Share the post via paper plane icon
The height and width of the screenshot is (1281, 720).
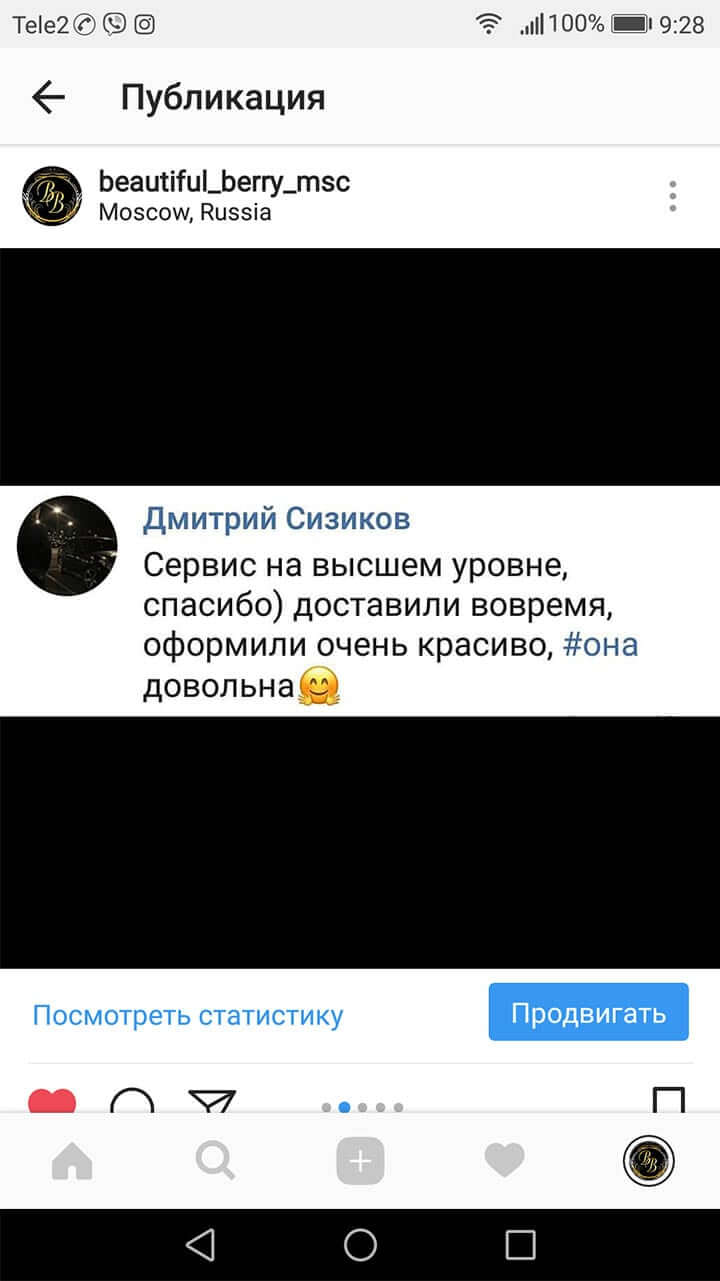click(x=211, y=1102)
